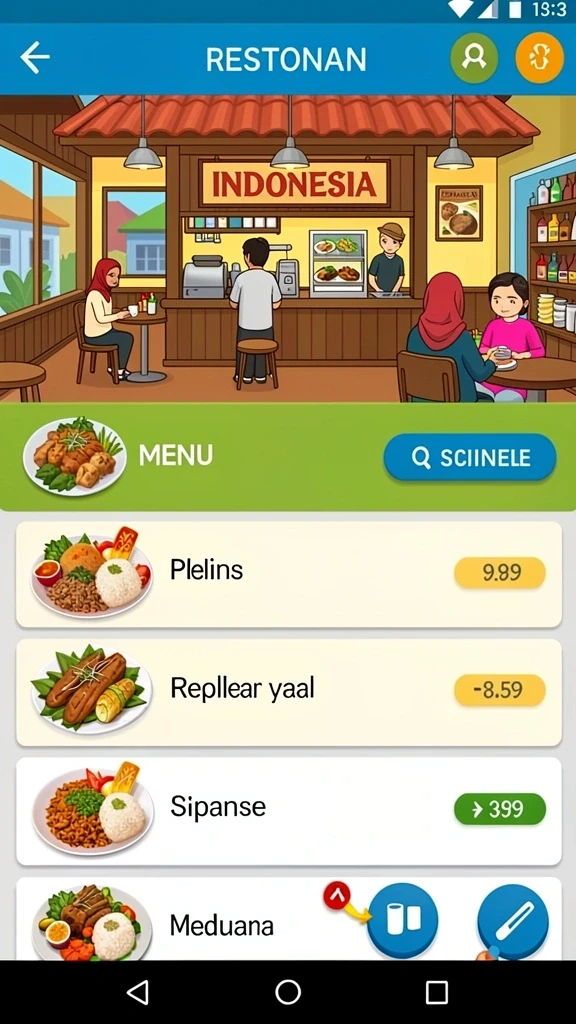
Task: Tap the blue SCIINELE search button
Action: 470,458
